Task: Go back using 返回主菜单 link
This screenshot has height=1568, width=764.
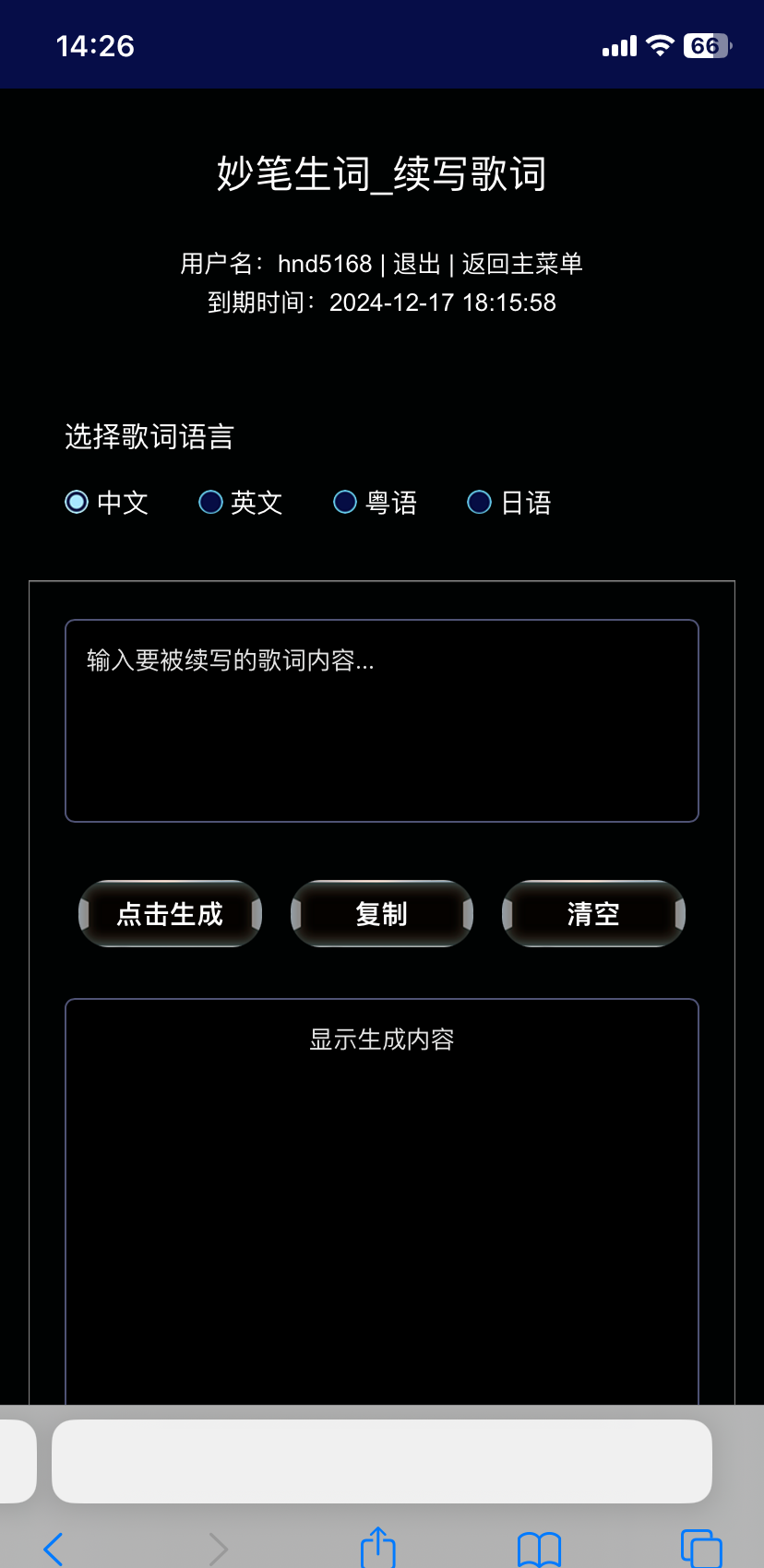Action: click(522, 264)
